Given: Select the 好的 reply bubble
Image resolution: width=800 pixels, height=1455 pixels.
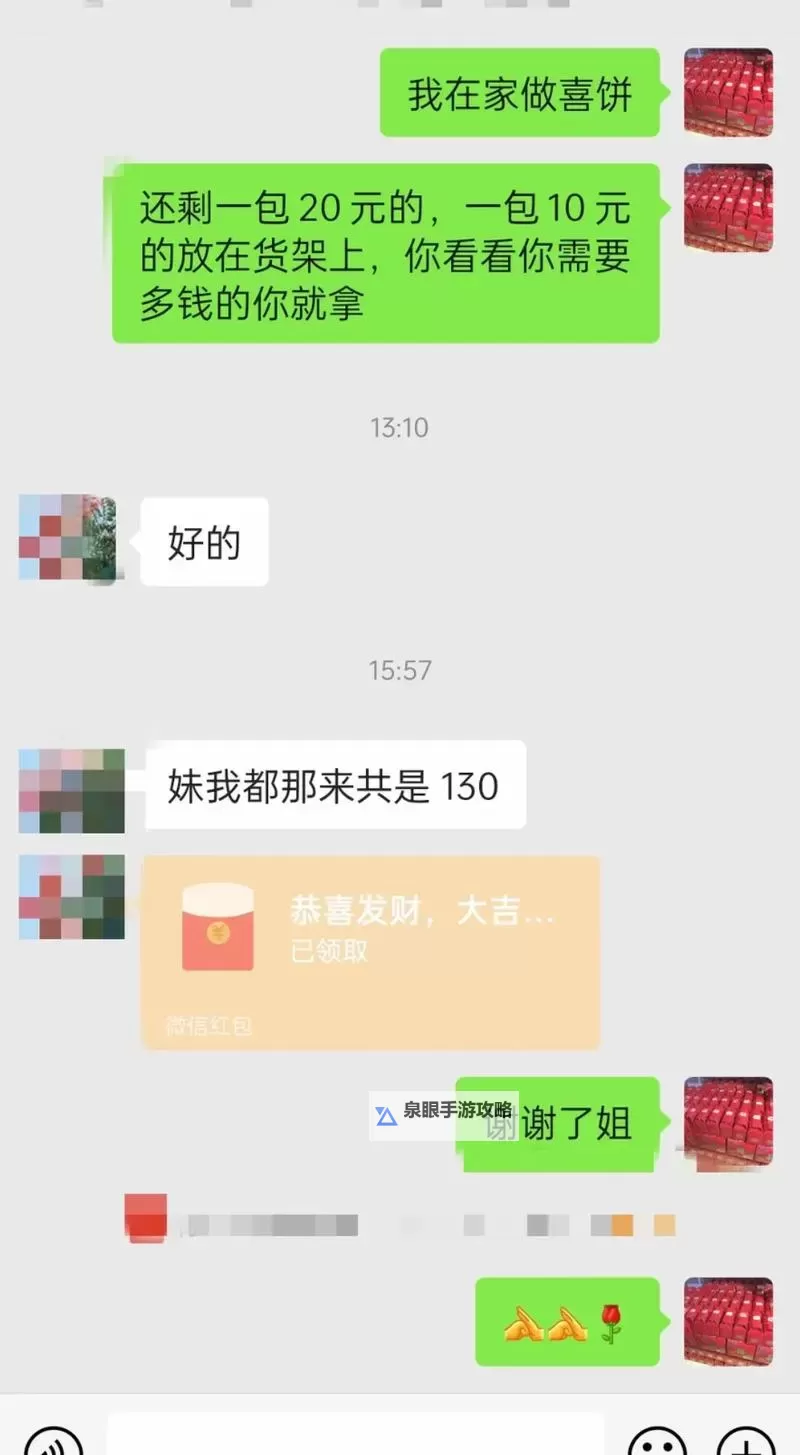Looking at the screenshot, I should pyautogui.click(x=203, y=541).
